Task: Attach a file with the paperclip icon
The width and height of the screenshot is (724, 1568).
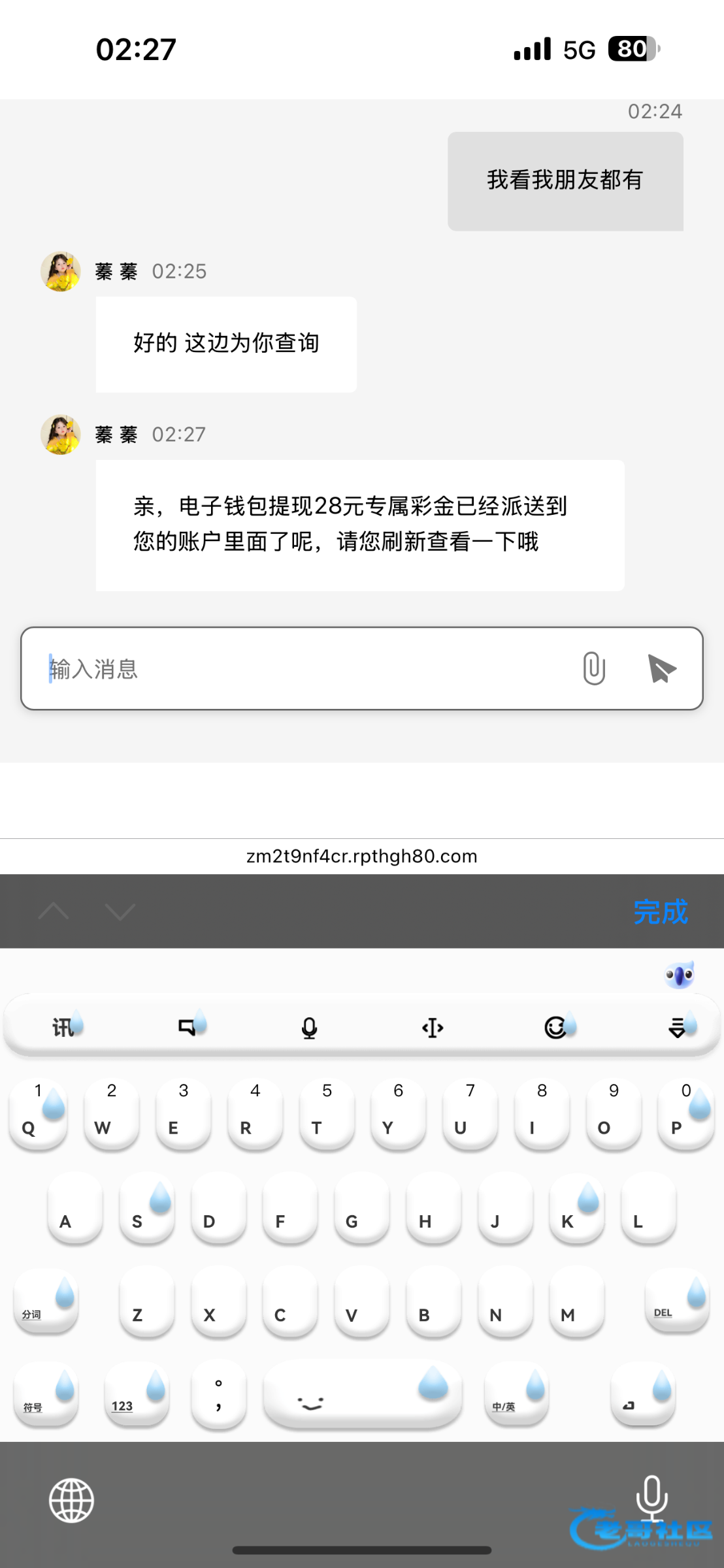Action: click(x=593, y=668)
